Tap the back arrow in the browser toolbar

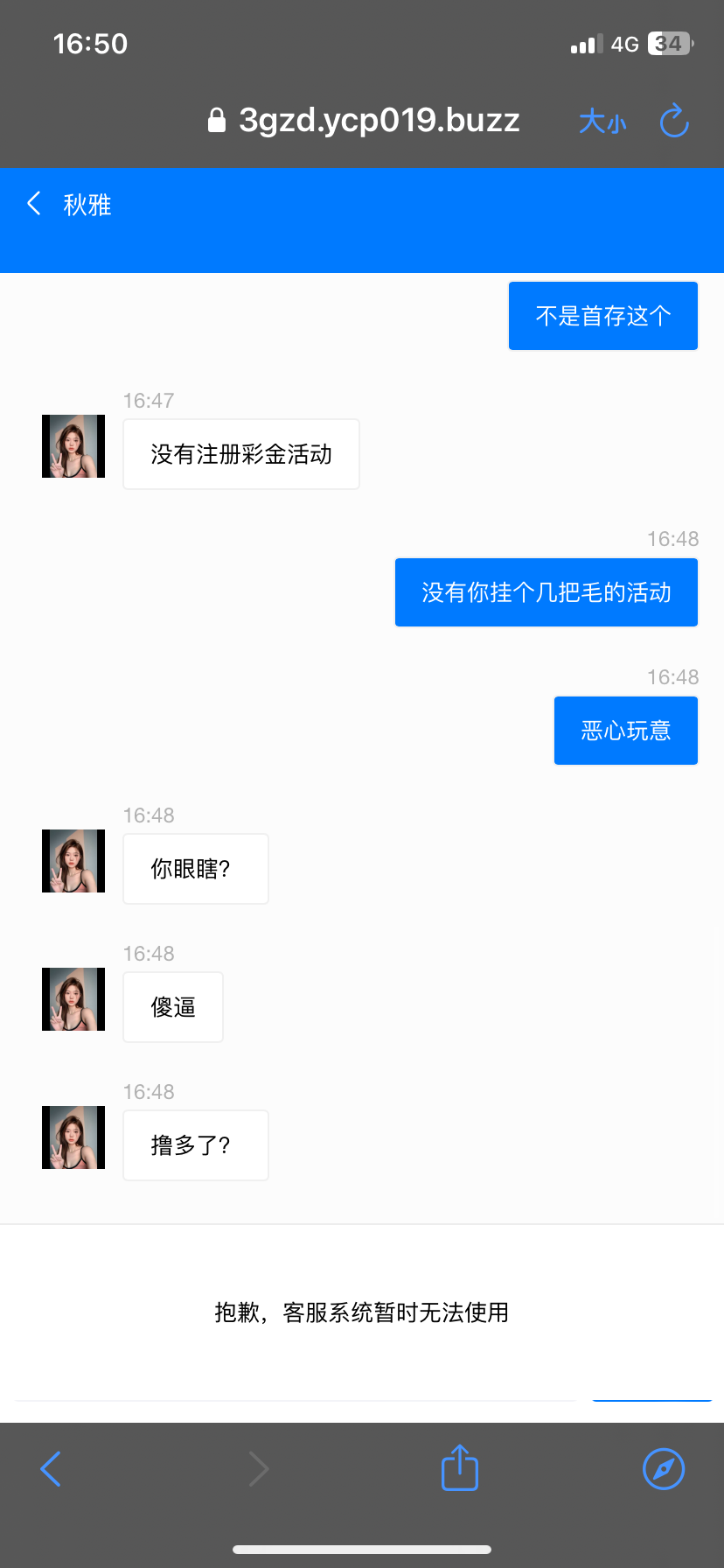point(51,1468)
